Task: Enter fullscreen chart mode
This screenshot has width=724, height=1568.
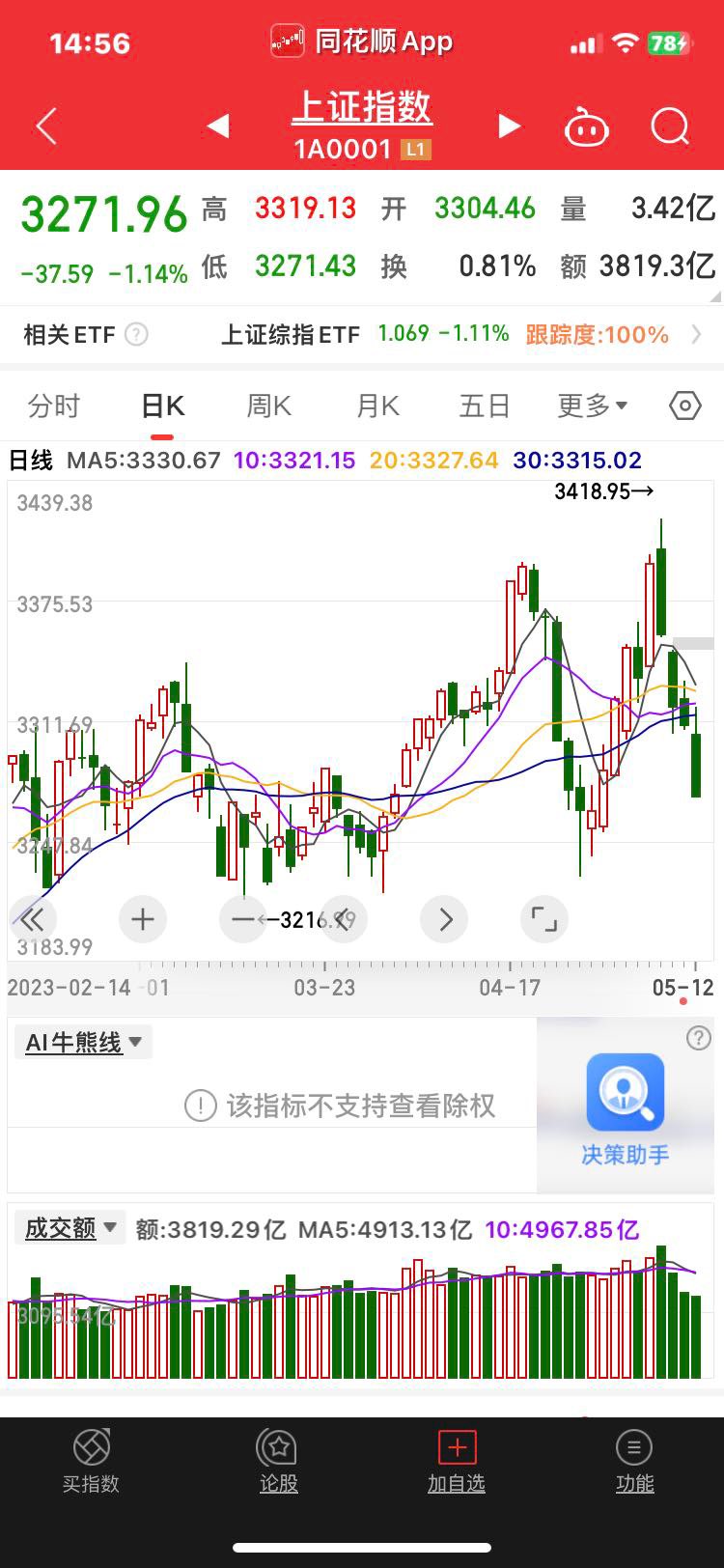Action: (544, 919)
